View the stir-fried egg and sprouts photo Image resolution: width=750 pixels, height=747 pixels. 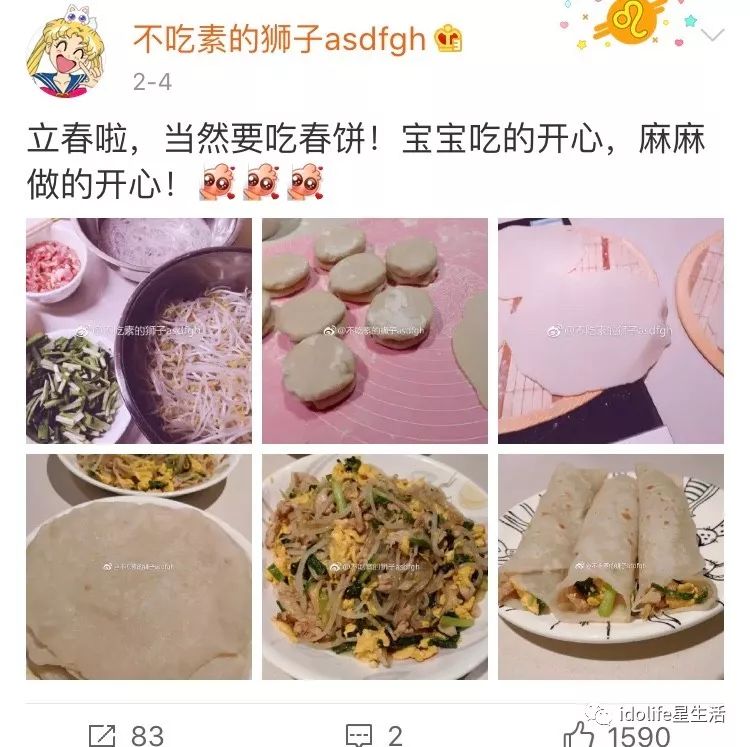coord(375,567)
